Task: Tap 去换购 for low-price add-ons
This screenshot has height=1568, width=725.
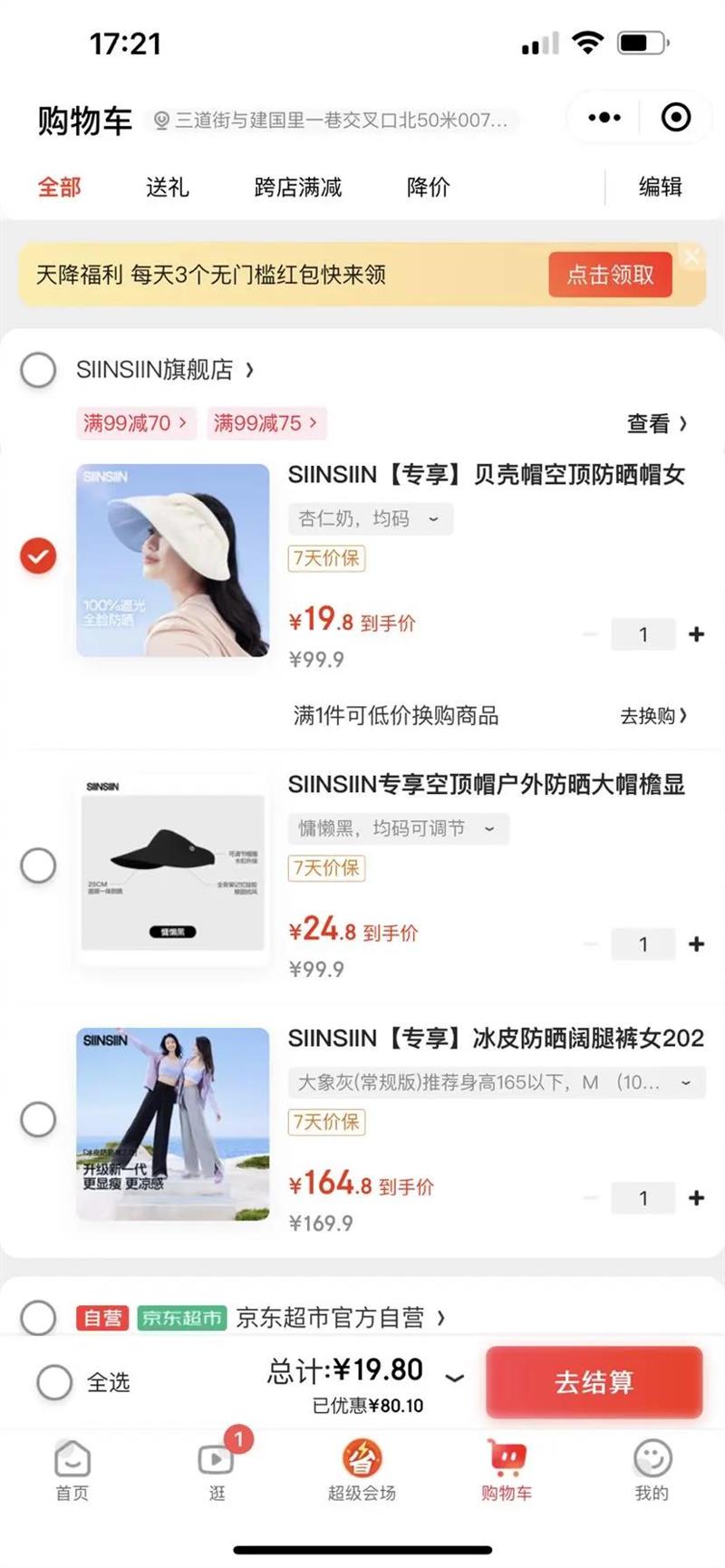Action: click(652, 716)
